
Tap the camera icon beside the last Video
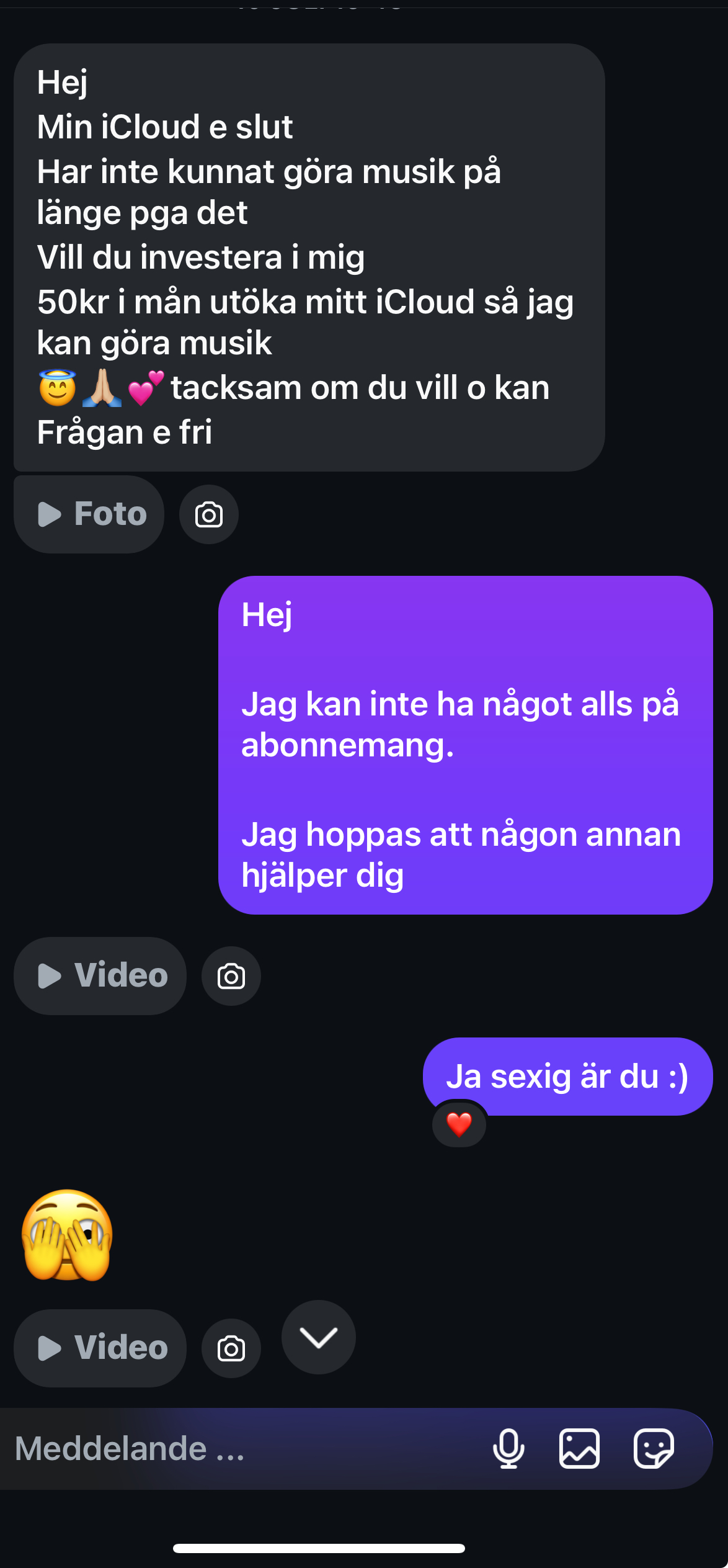(231, 1348)
